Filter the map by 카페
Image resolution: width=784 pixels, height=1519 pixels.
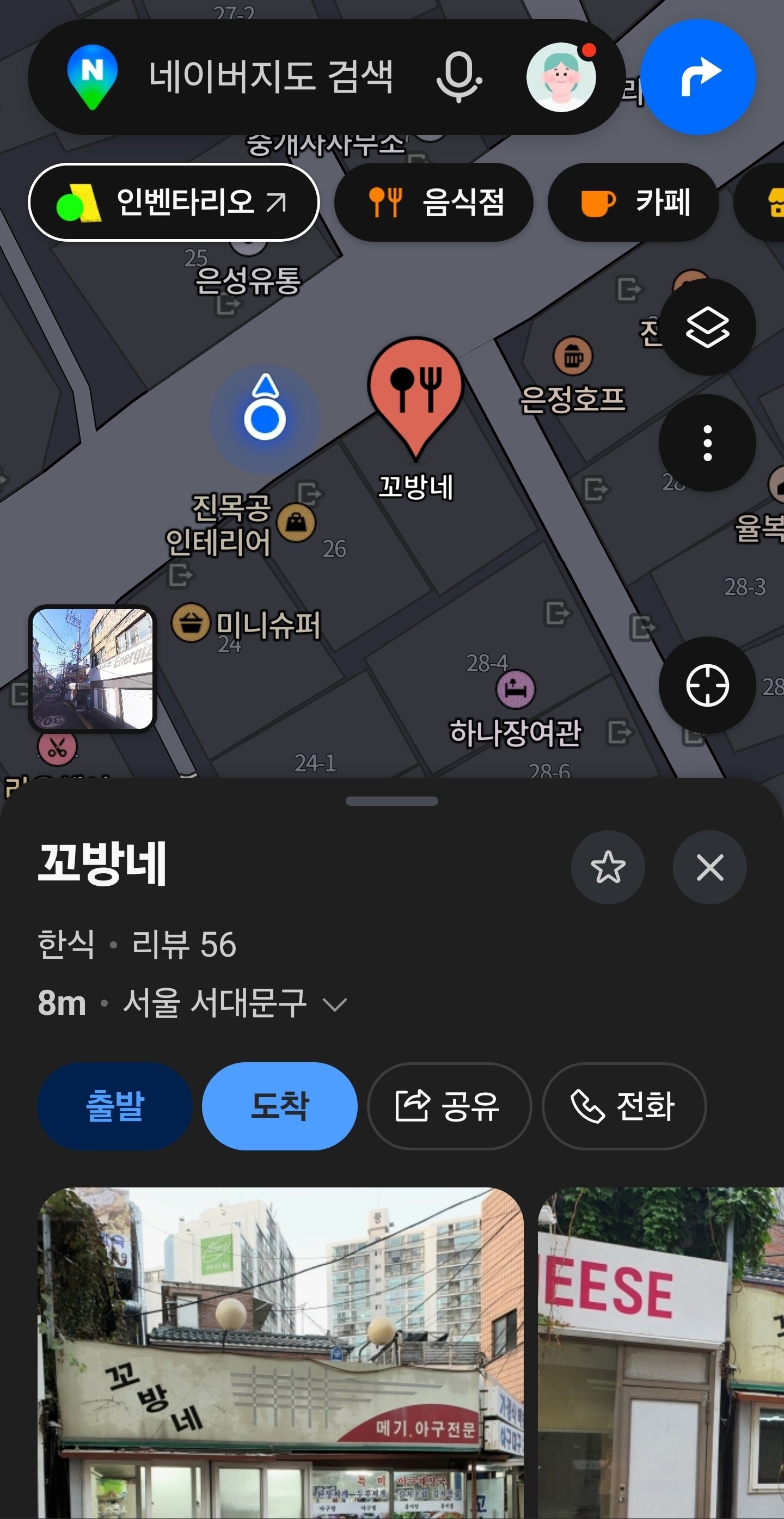633,202
